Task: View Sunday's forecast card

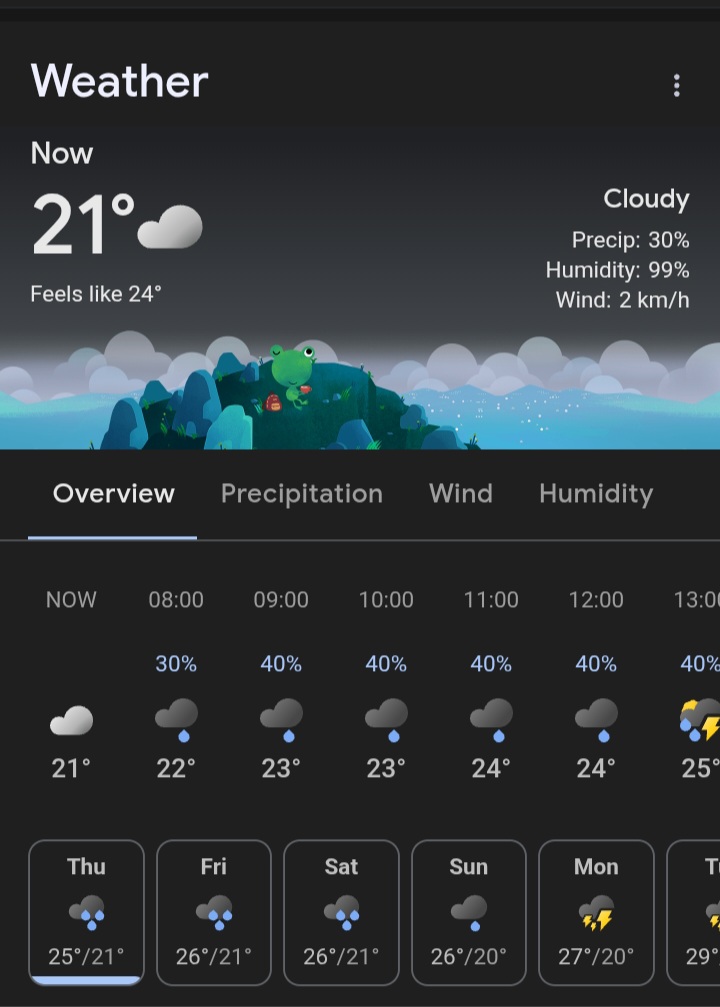Action: point(468,912)
